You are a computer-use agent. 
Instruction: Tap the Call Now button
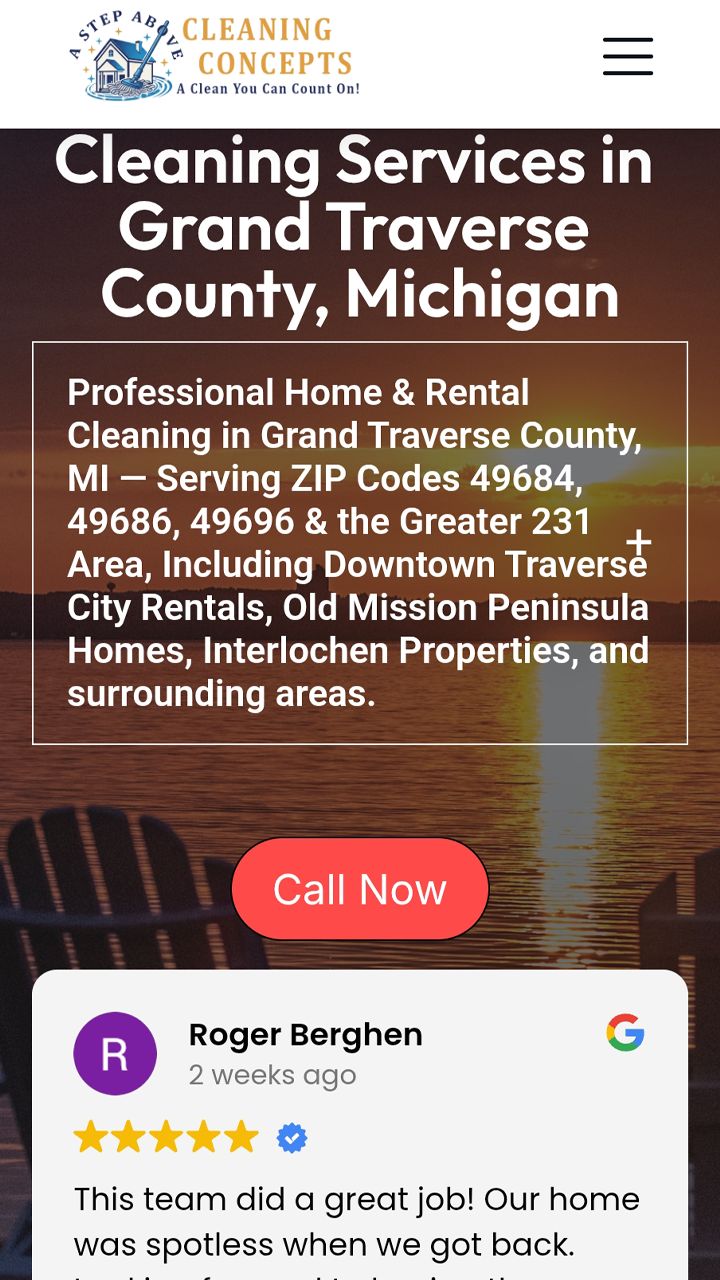[x=360, y=889]
